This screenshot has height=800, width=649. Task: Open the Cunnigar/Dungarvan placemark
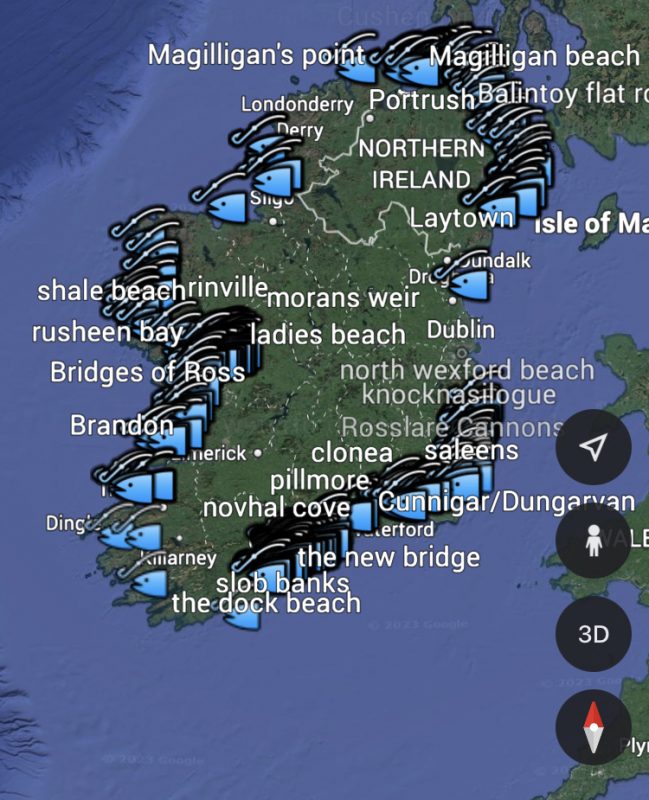coord(506,501)
